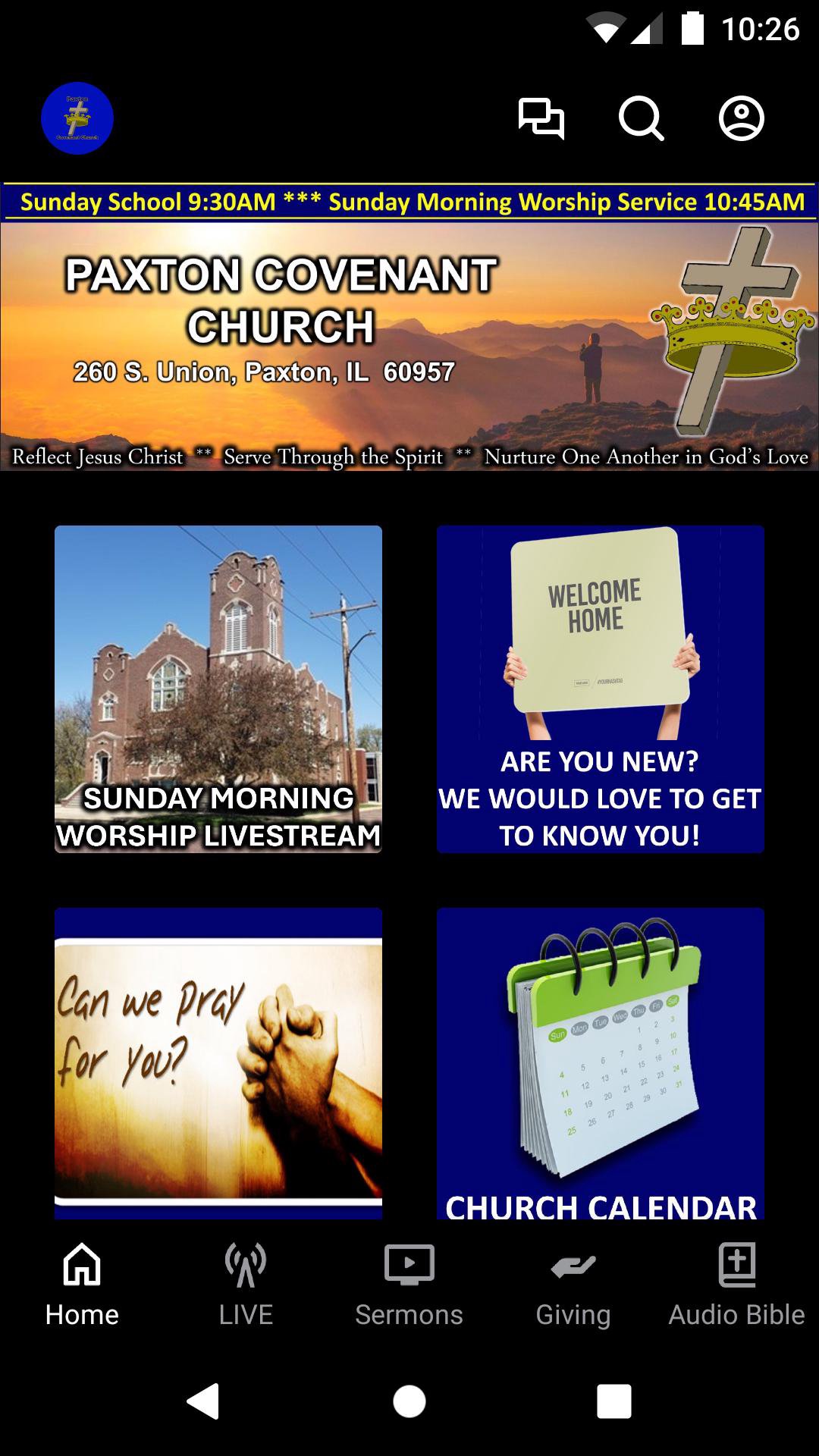819x1456 pixels.
Task: Open the Church Calendar tile
Action: click(600, 1062)
